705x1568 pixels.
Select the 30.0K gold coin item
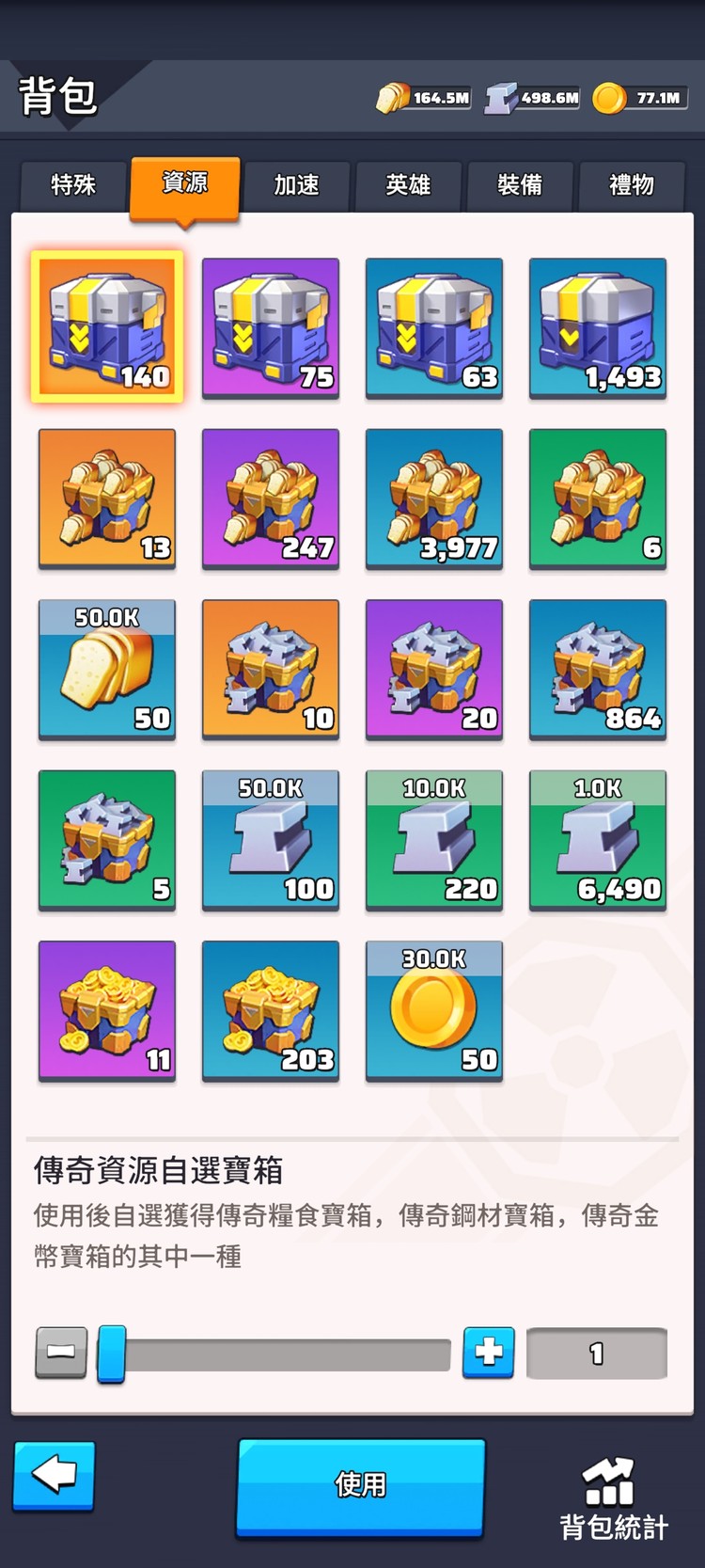[434, 1010]
